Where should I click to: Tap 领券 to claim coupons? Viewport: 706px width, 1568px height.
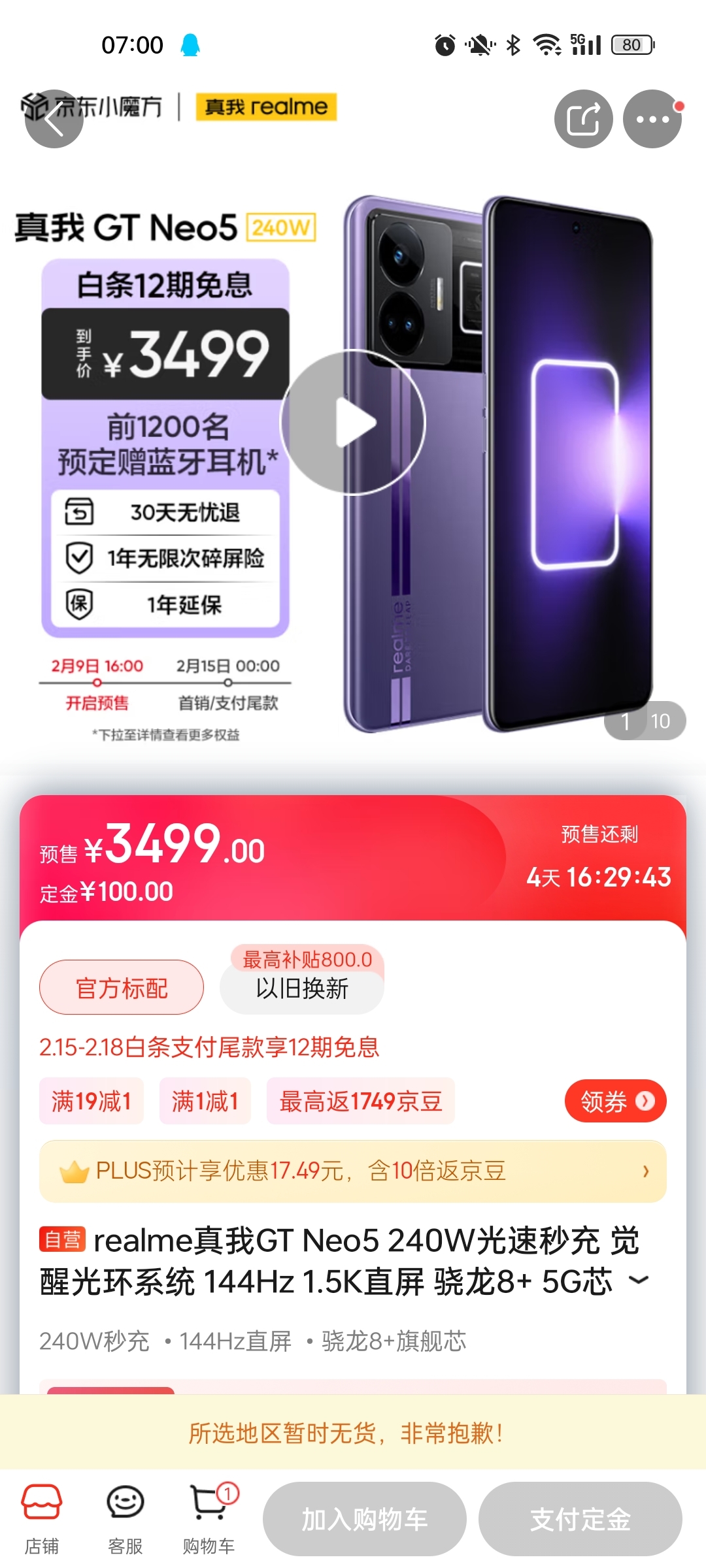coord(614,1102)
